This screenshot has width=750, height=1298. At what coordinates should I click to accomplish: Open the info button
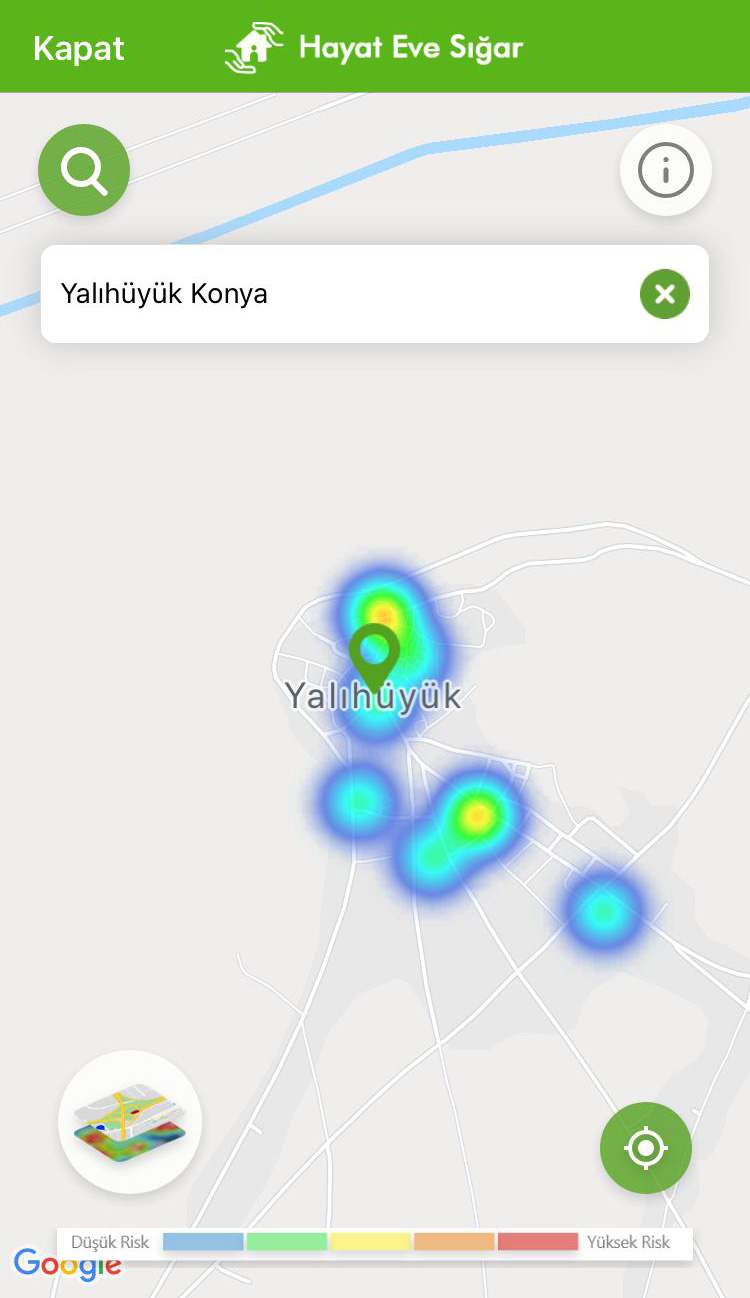pos(665,171)
